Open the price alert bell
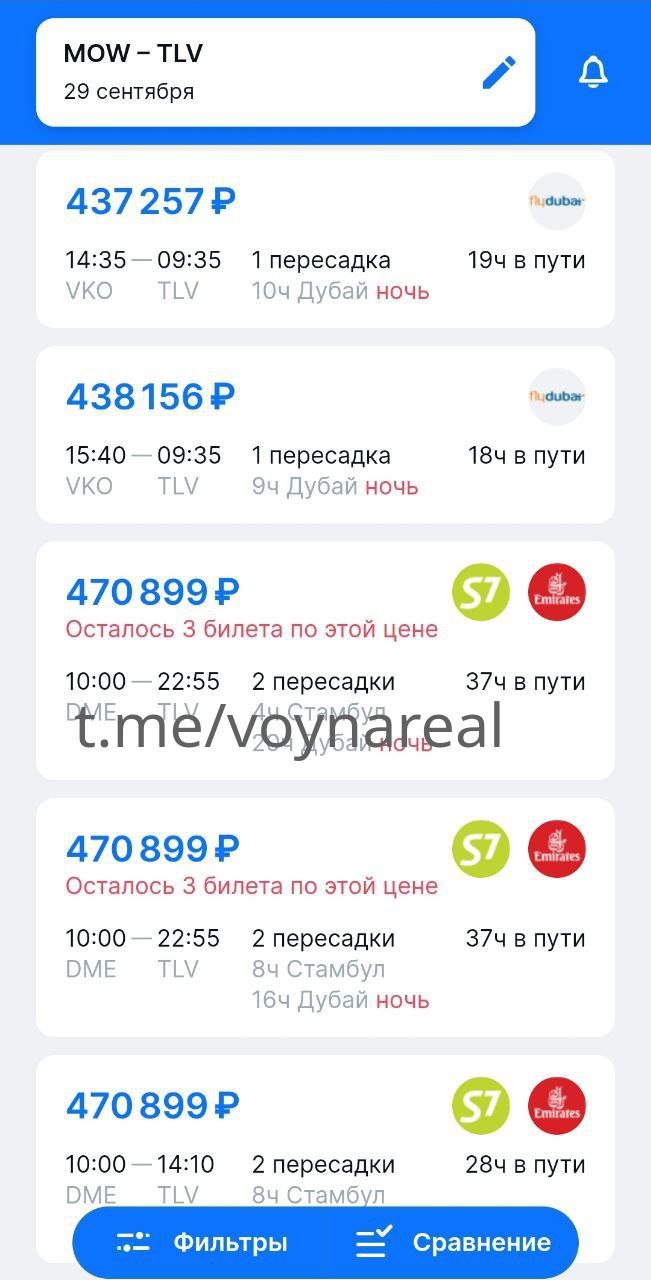This screenshot has height=1280, width=651. (x=593, y=72)
